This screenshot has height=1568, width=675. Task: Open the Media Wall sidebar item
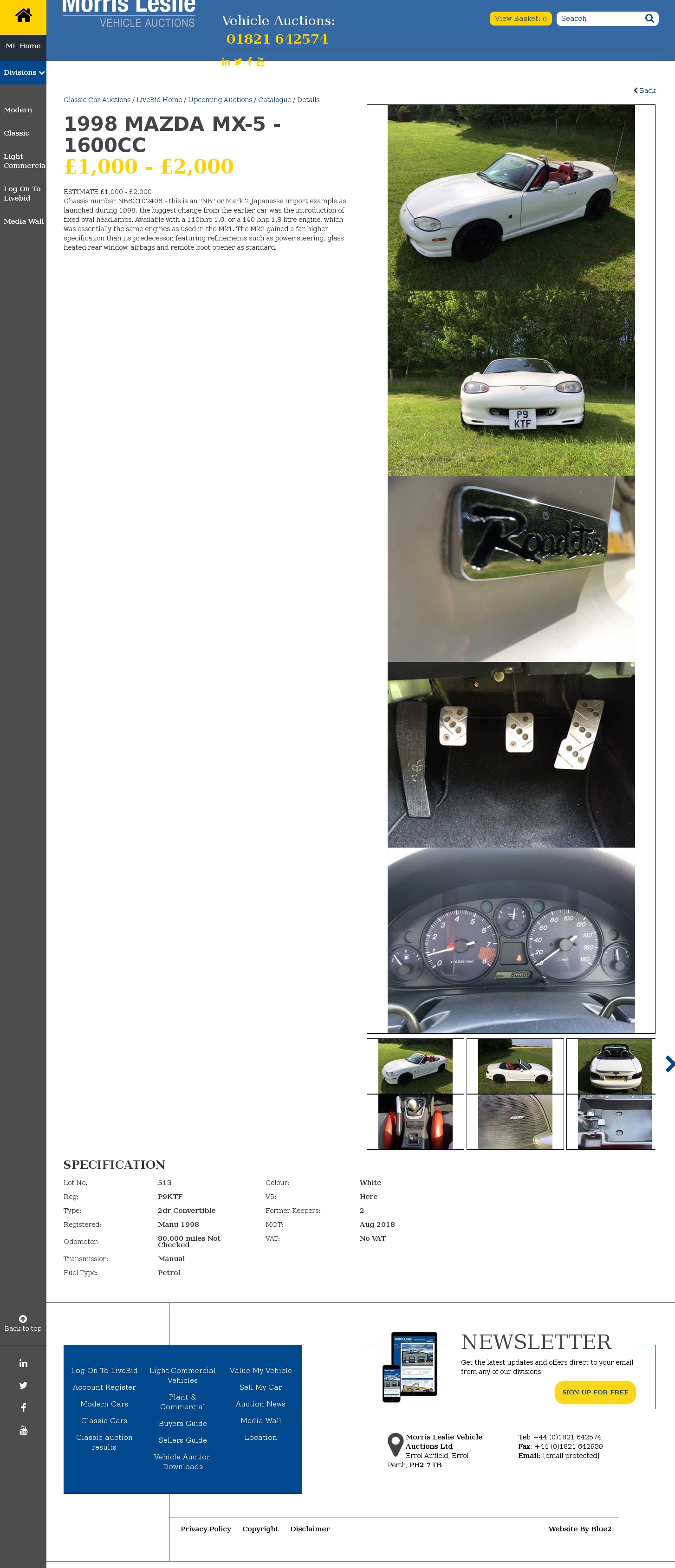point(23,221)
